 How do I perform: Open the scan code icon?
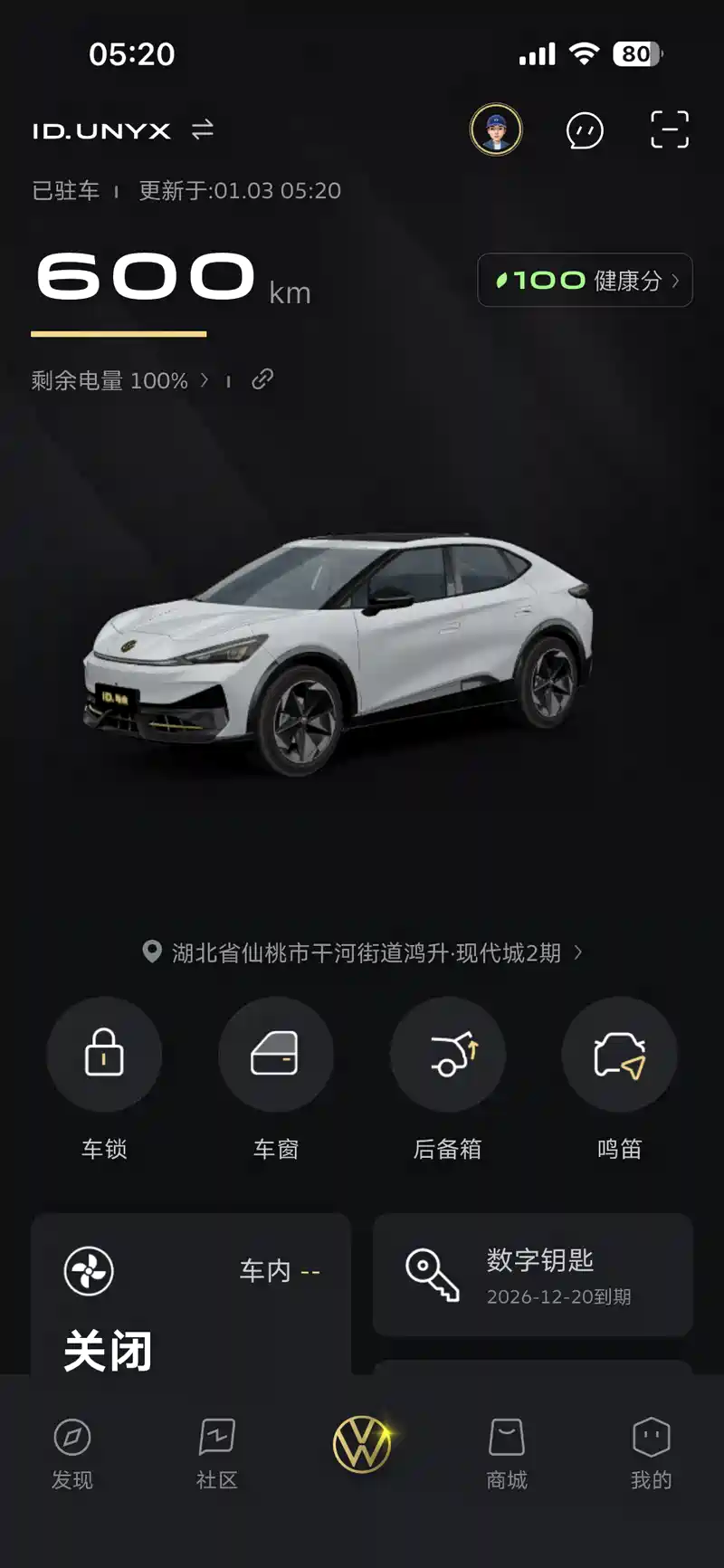pyautogui.click(x=670, y=129)
